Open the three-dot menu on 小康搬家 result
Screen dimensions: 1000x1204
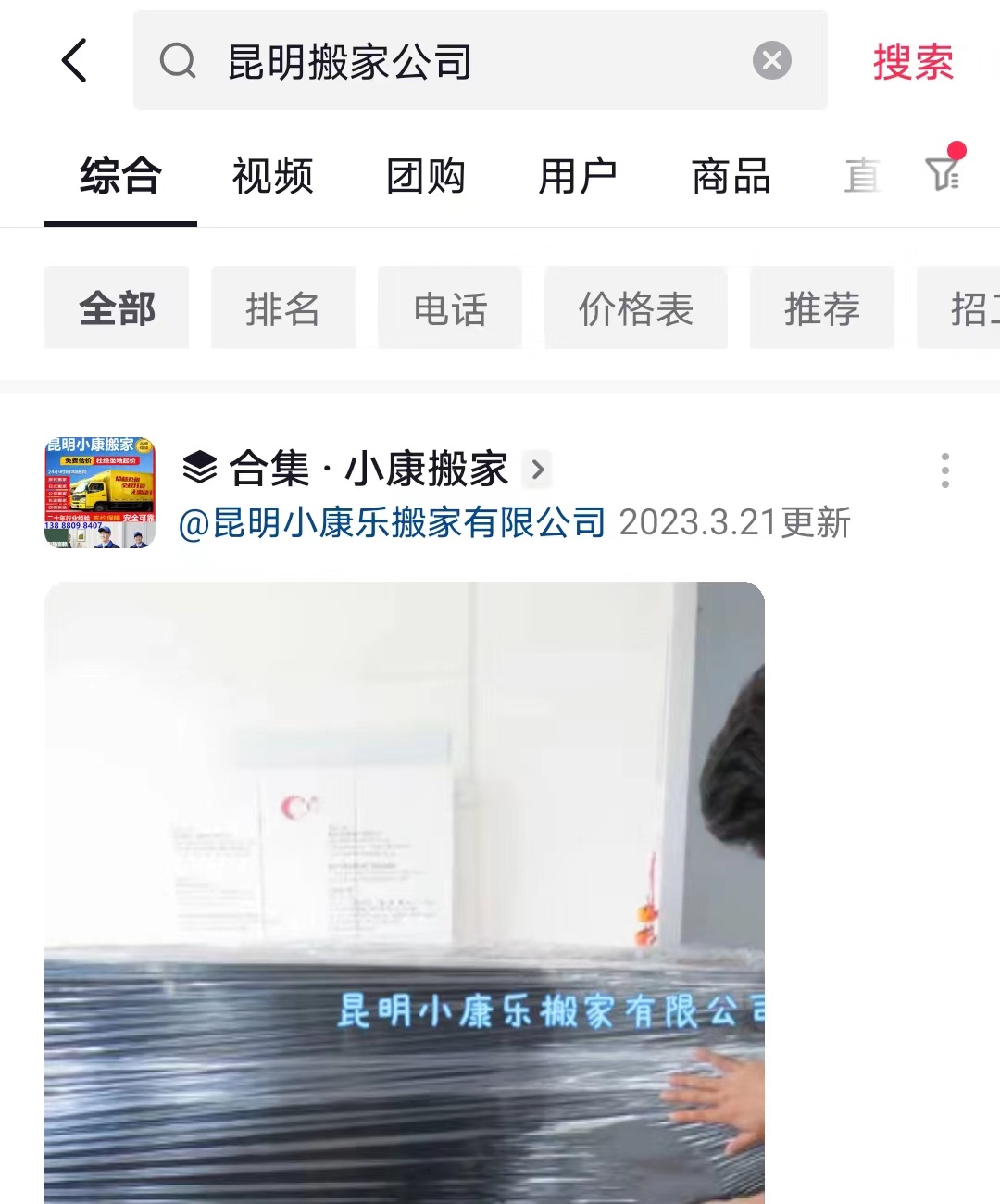(x=944, y=470)
